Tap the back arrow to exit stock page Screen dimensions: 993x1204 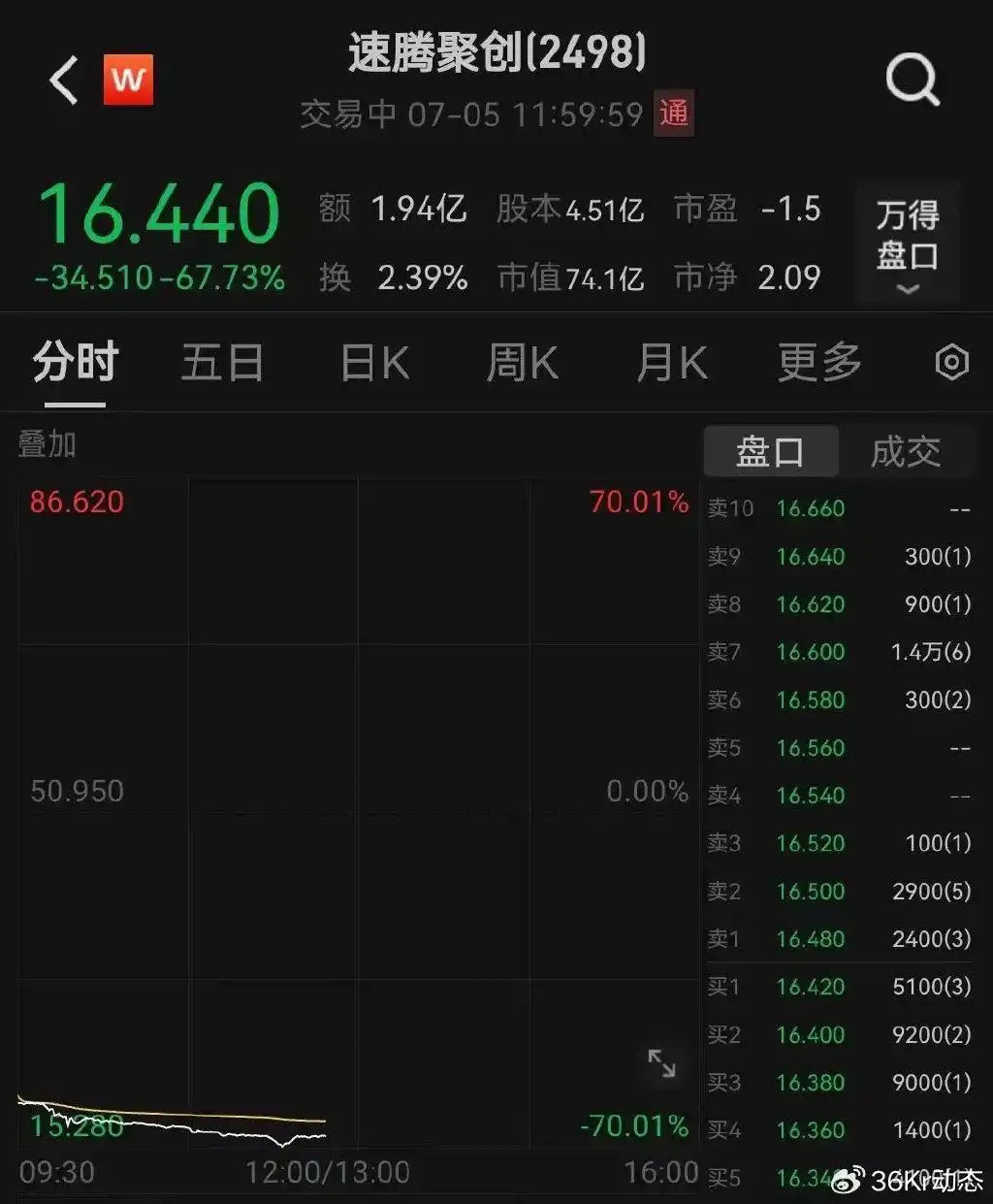pyautogui.click(x=62, y=80)
